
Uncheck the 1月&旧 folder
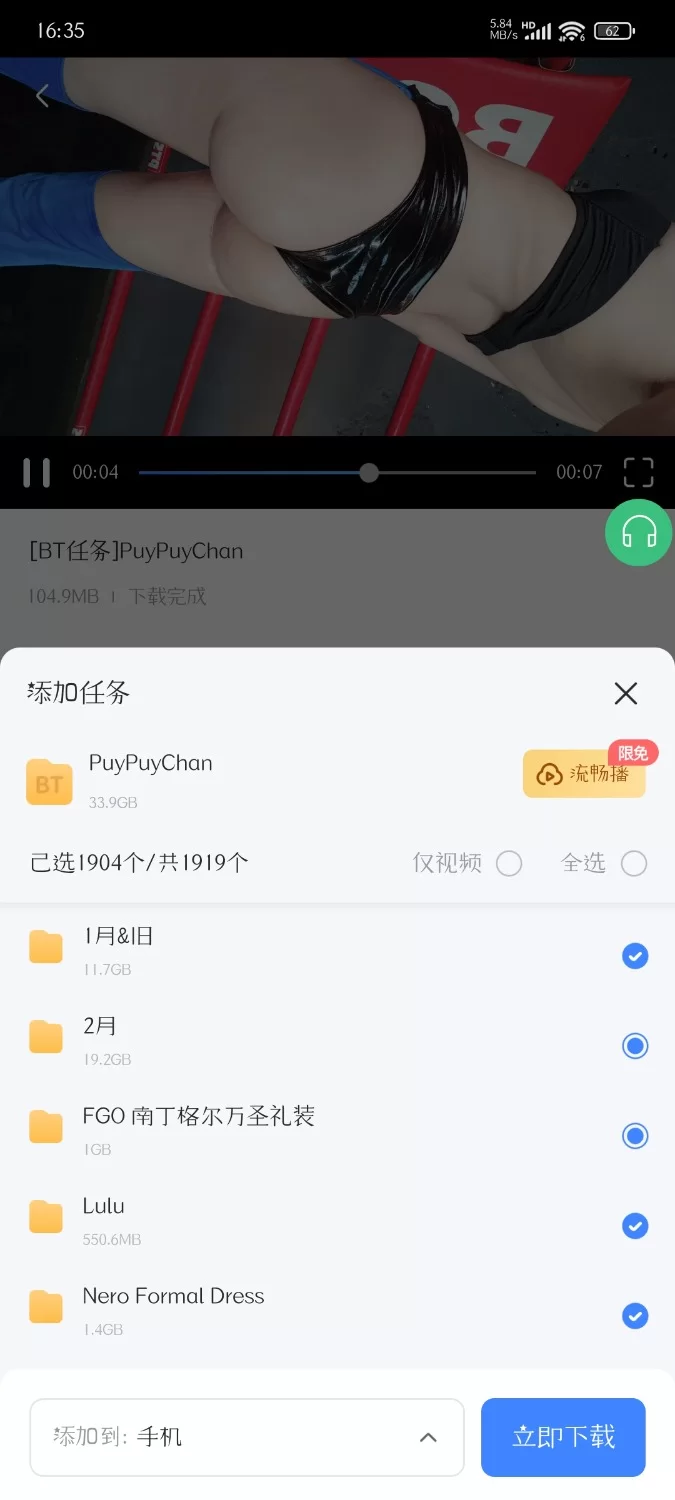[x=635, y=956]
